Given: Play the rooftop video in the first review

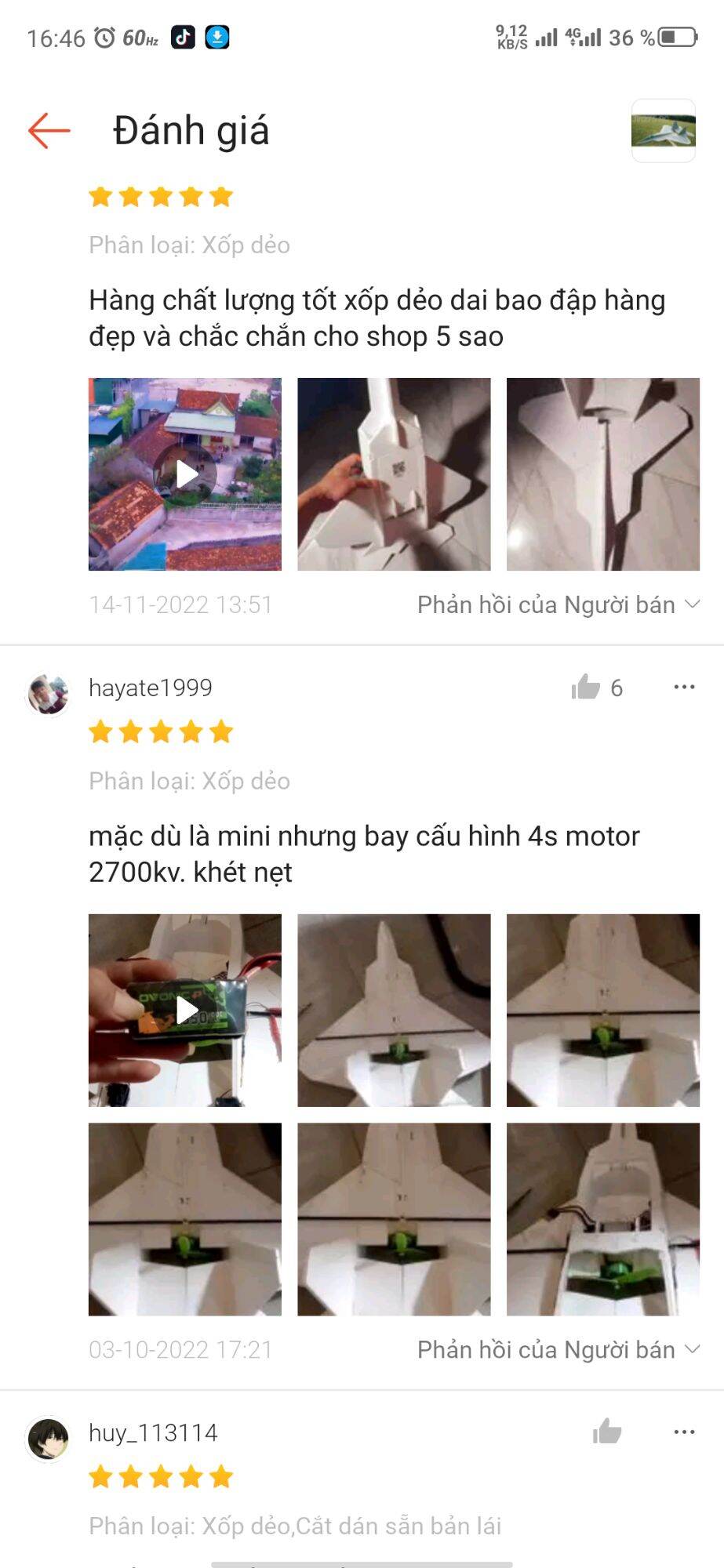Looking at the screenshot, I should [x=185, y=474].
